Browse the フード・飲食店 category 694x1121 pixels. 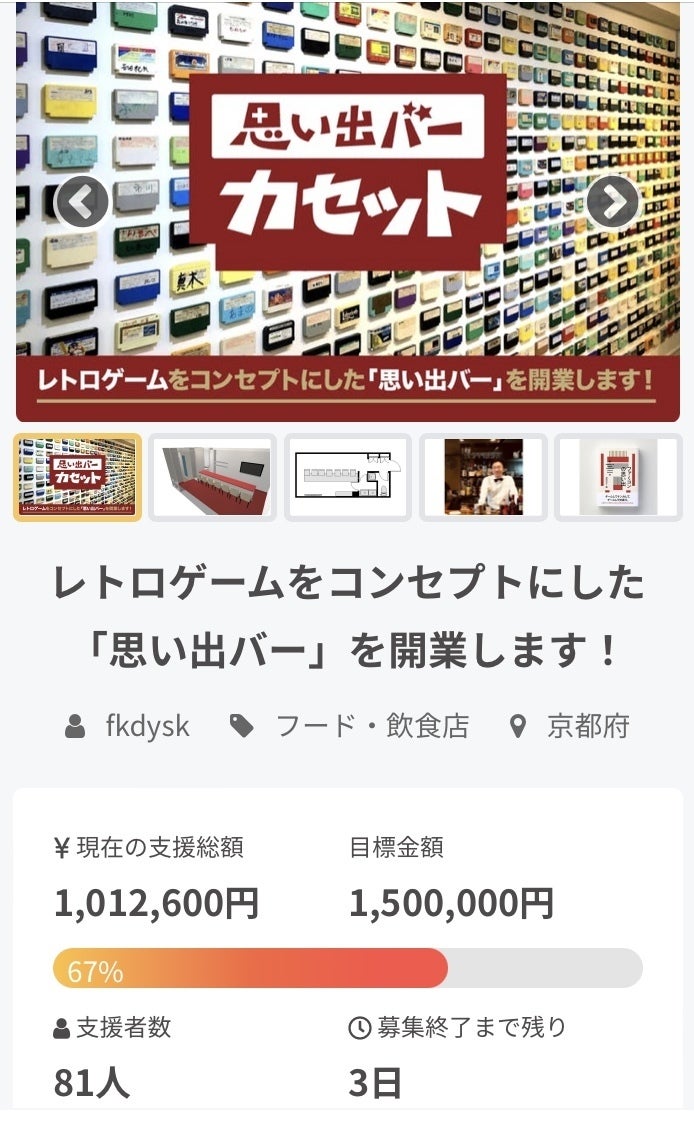pos(372,726)
